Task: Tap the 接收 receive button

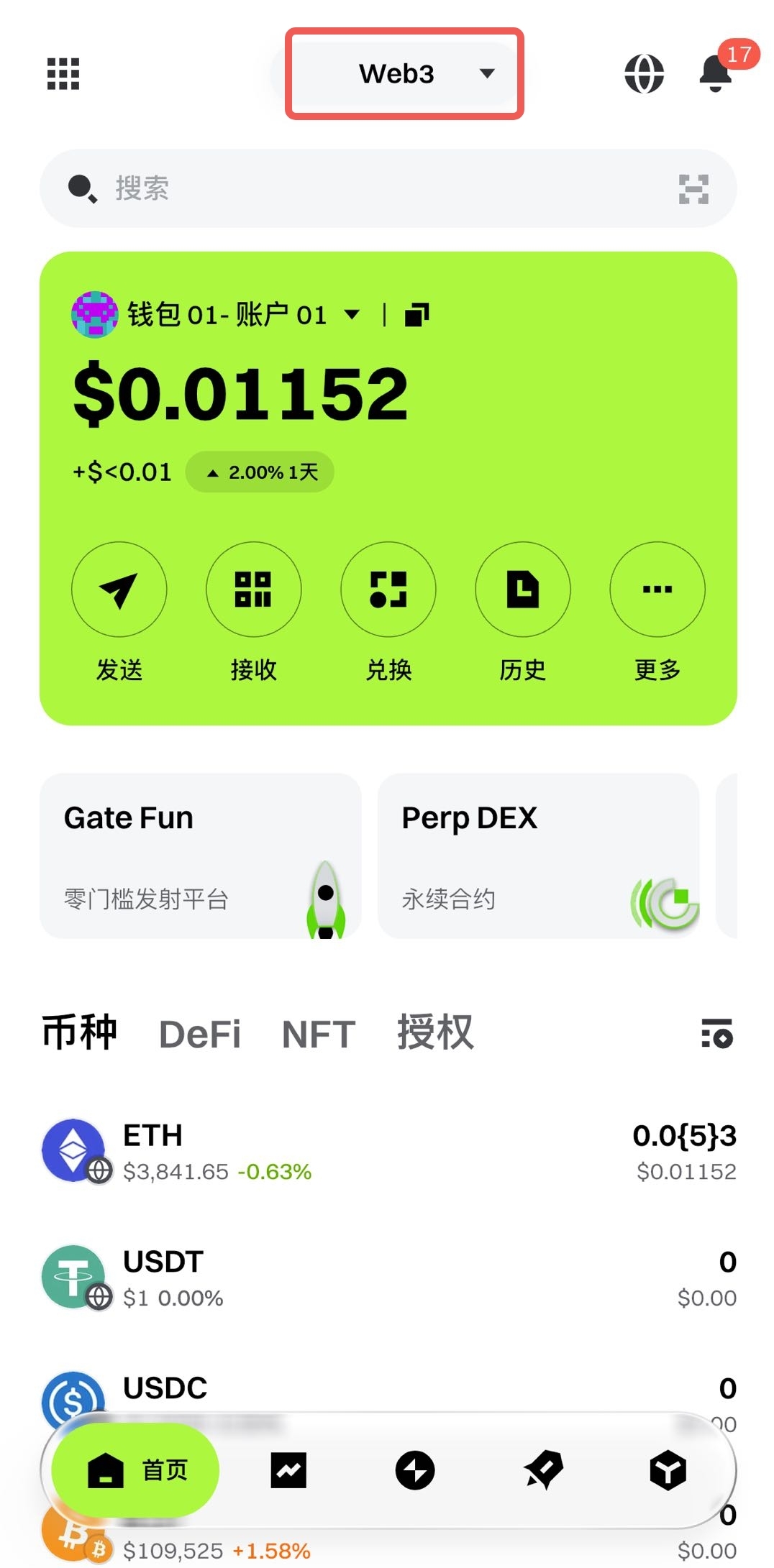Action: point(254,589)
